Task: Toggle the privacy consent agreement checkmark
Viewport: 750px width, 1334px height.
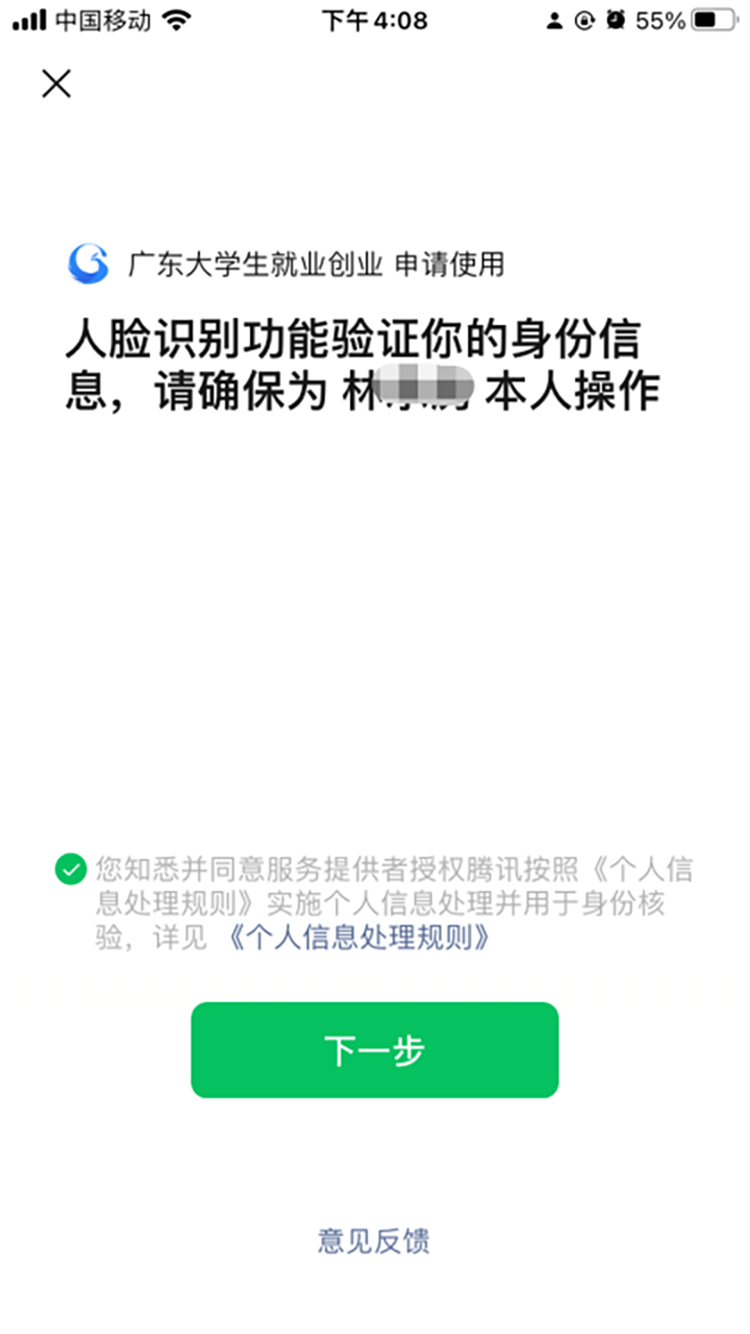Action: tap(70, 869)
